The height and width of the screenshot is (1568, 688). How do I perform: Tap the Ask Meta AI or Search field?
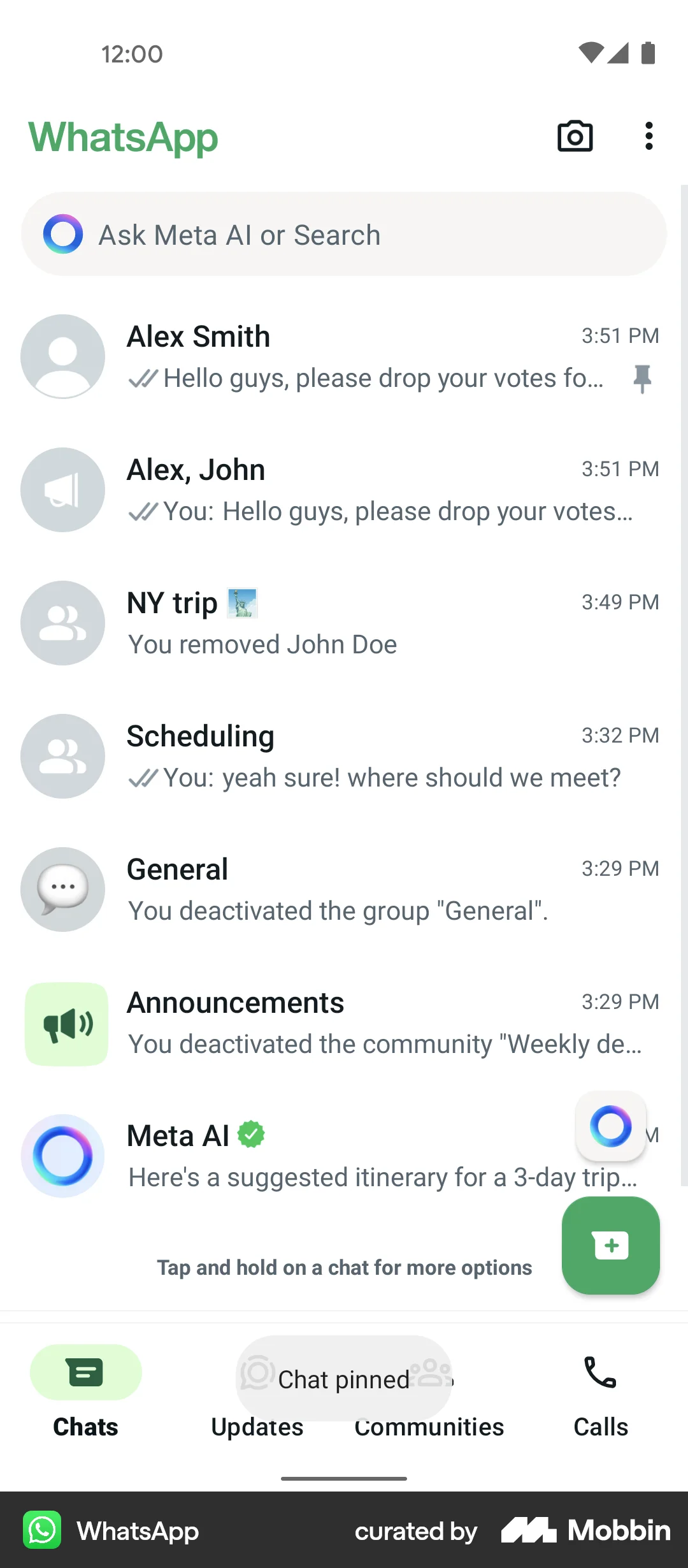(344, 234)
